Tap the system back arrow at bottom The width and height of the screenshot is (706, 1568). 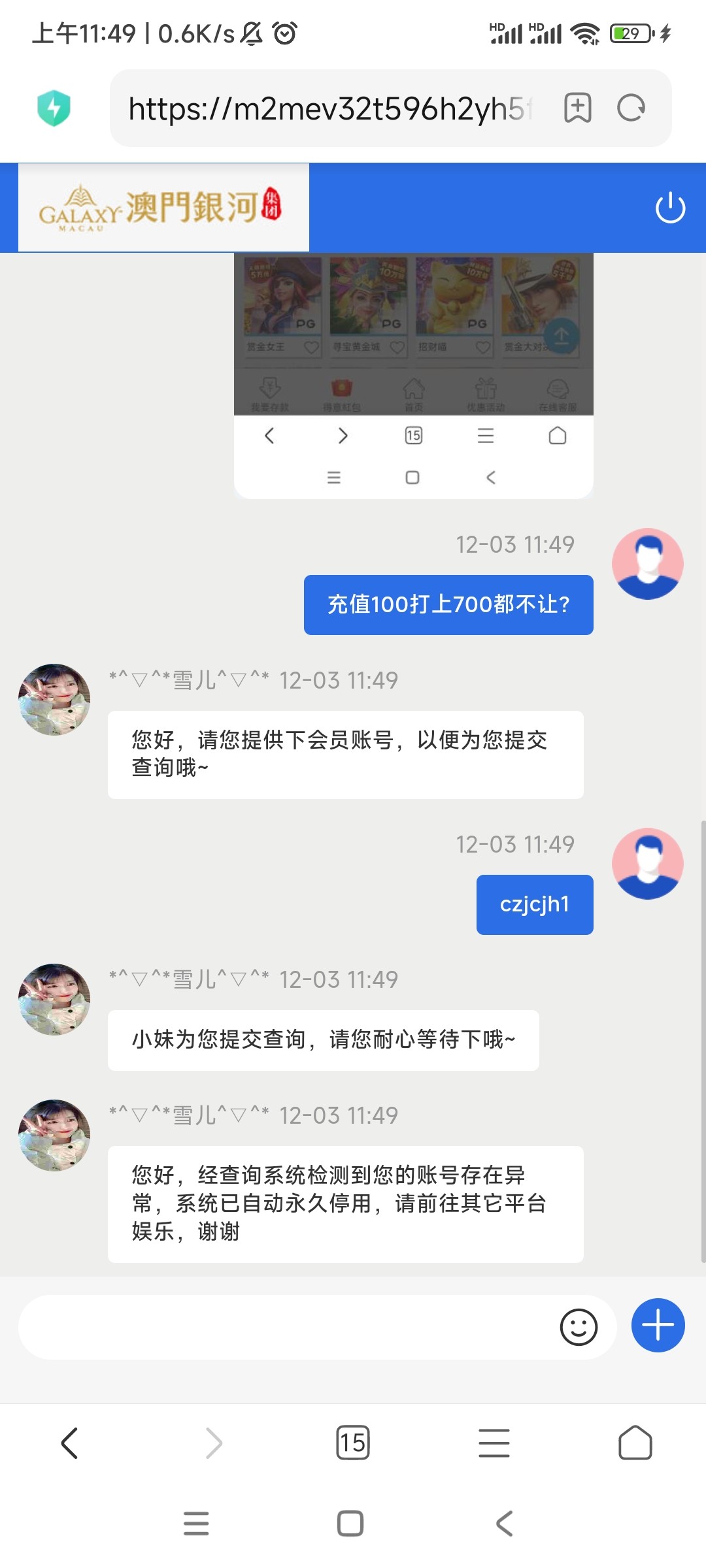tap(504, 1524)
